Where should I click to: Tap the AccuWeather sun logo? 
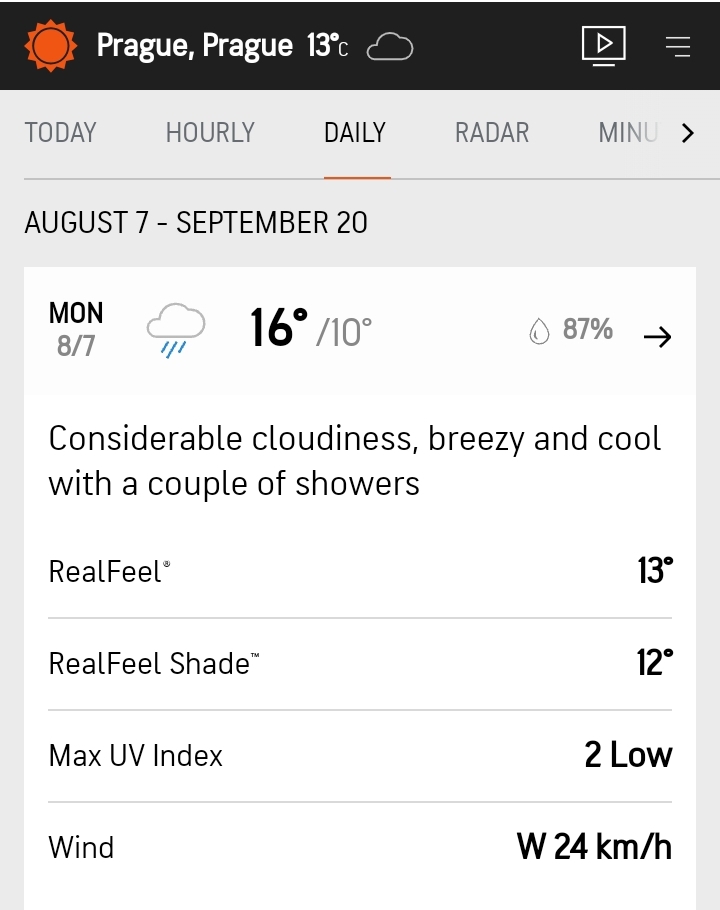[50, 46]
